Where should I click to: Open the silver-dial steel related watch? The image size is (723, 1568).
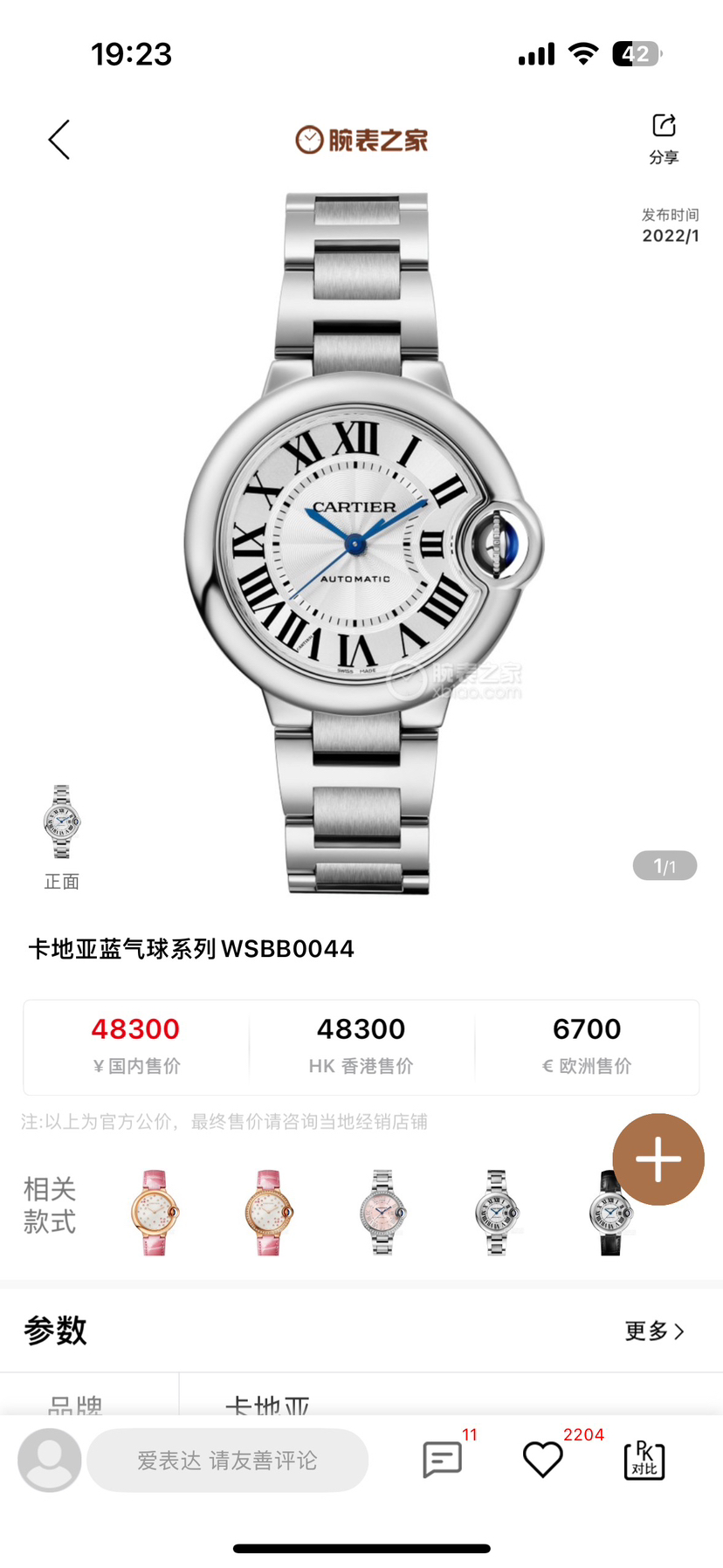(x=497, y=1213)
